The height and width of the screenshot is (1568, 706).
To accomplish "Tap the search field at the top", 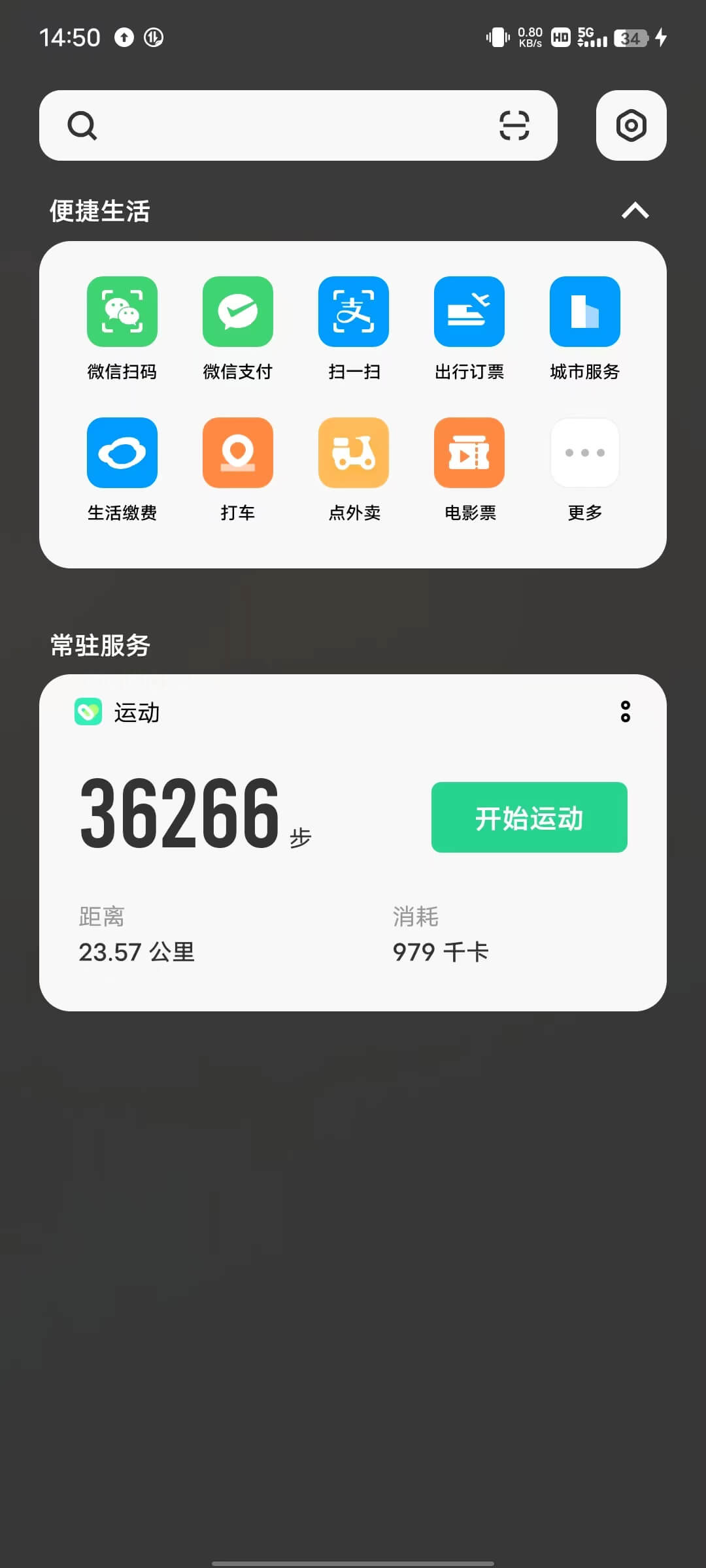I will [x=281, y=125].
